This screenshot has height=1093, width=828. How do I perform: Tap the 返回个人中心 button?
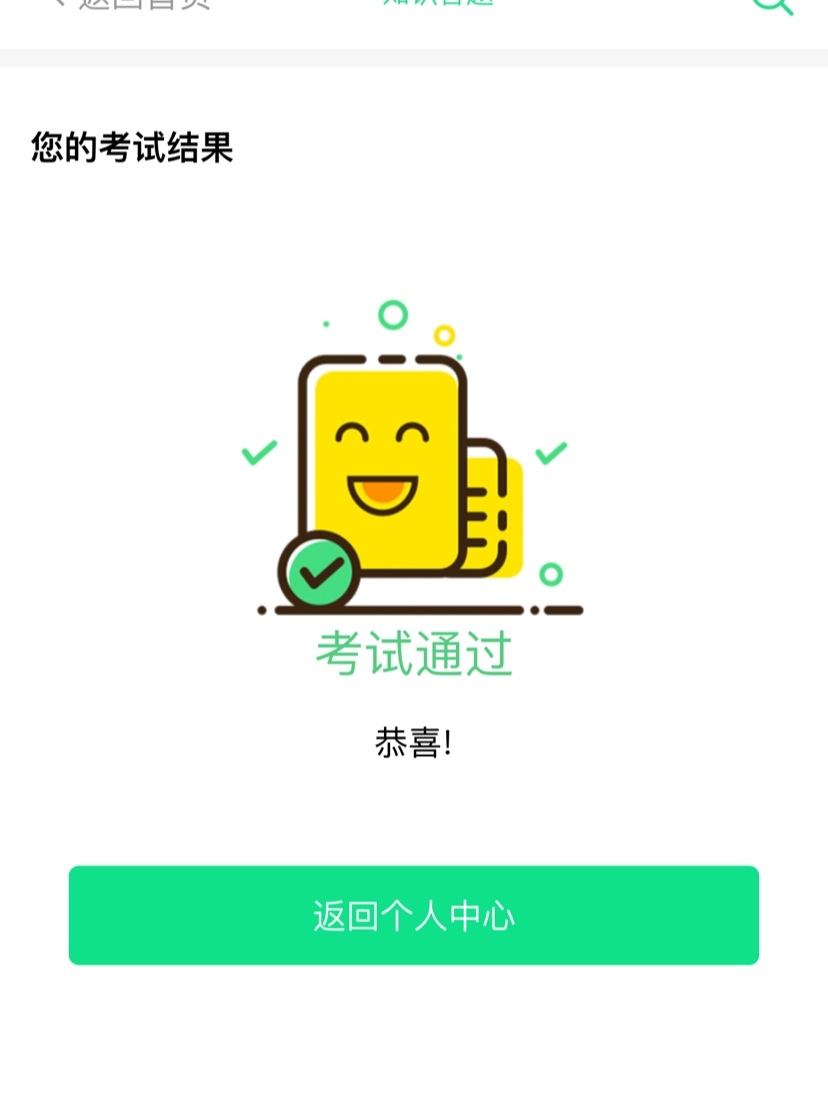pos(413,915)
